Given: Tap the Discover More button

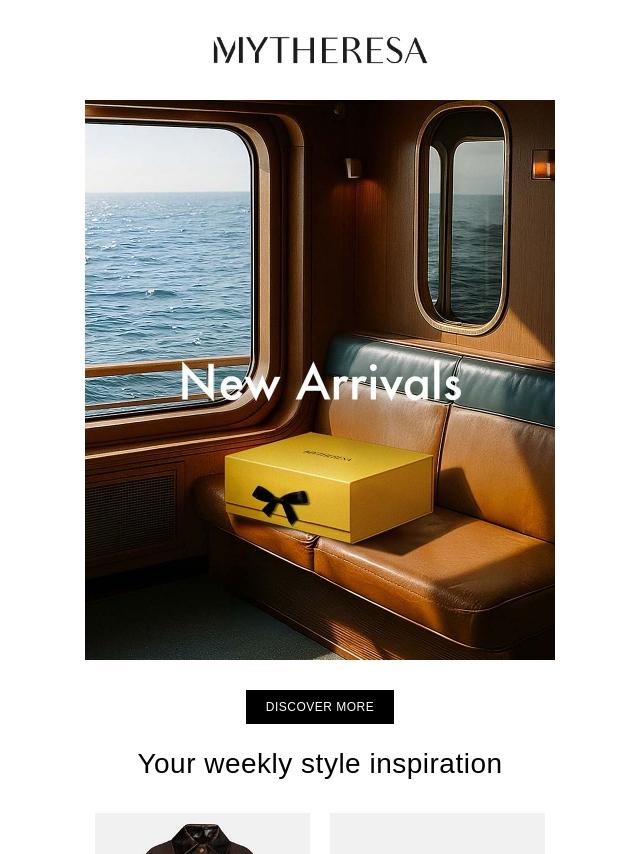Looking at the screenshot, I should [x=320, y=707].
